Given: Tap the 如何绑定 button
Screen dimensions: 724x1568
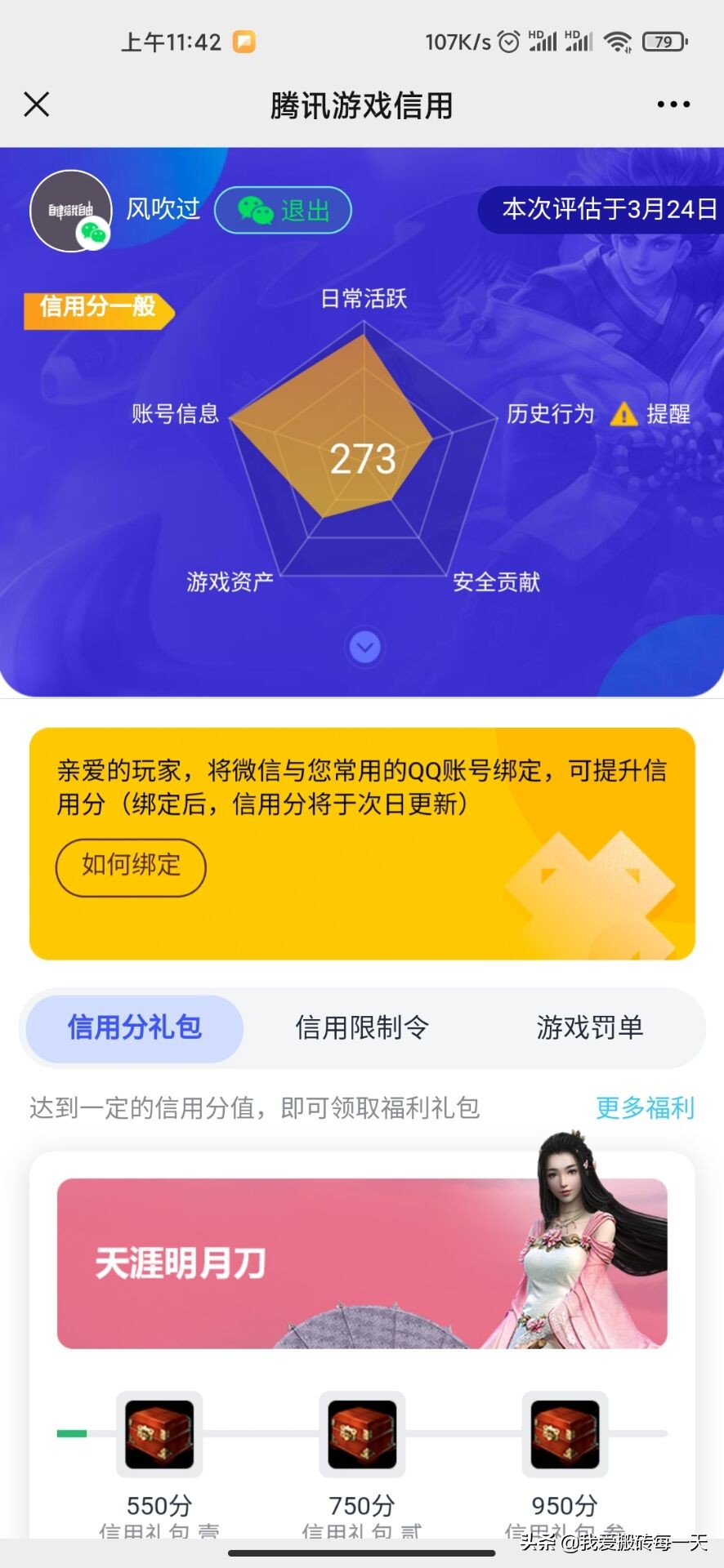Looking at the screenshot, I should [131, 866].
